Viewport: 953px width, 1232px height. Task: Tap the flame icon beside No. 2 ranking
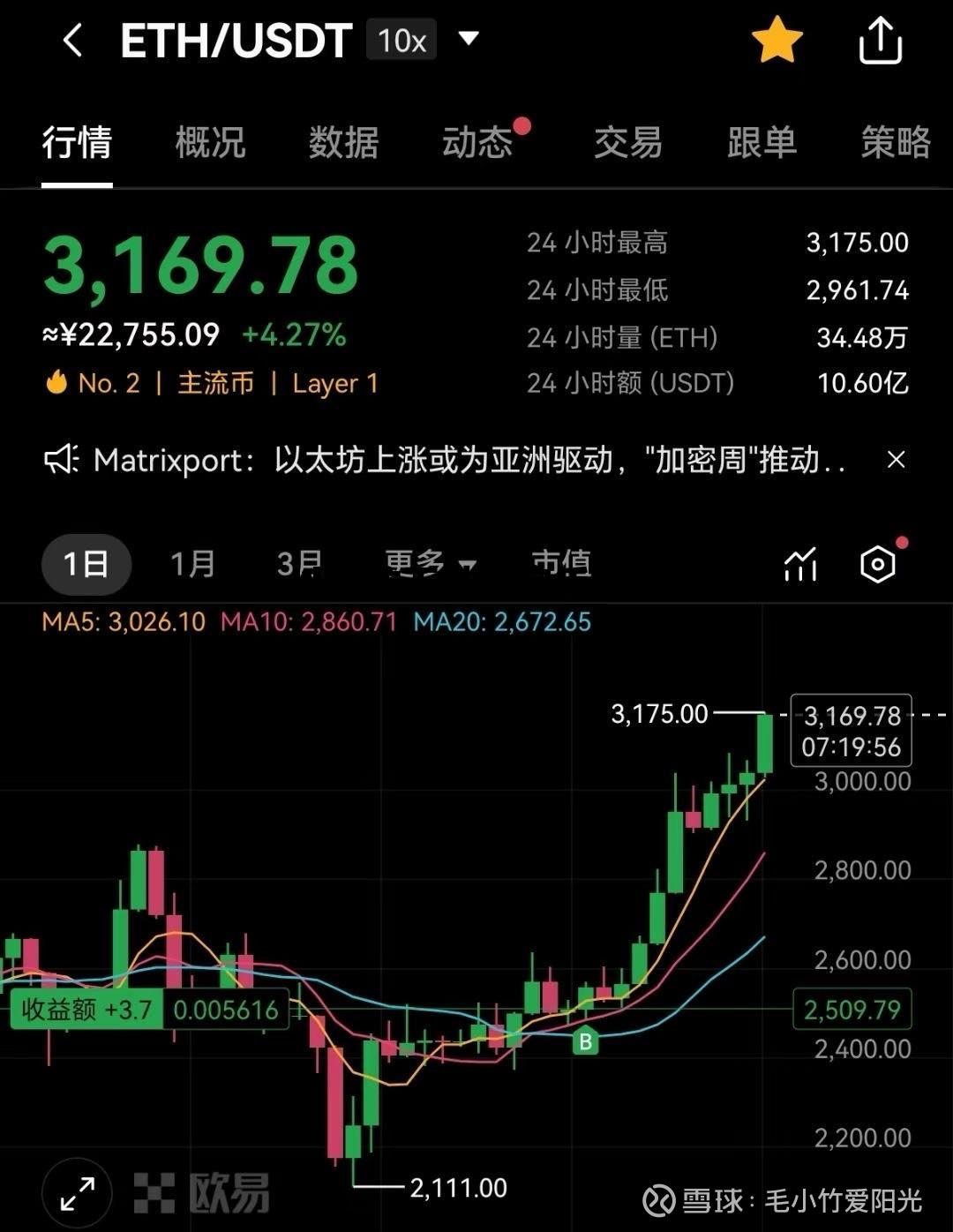[56, 383]
